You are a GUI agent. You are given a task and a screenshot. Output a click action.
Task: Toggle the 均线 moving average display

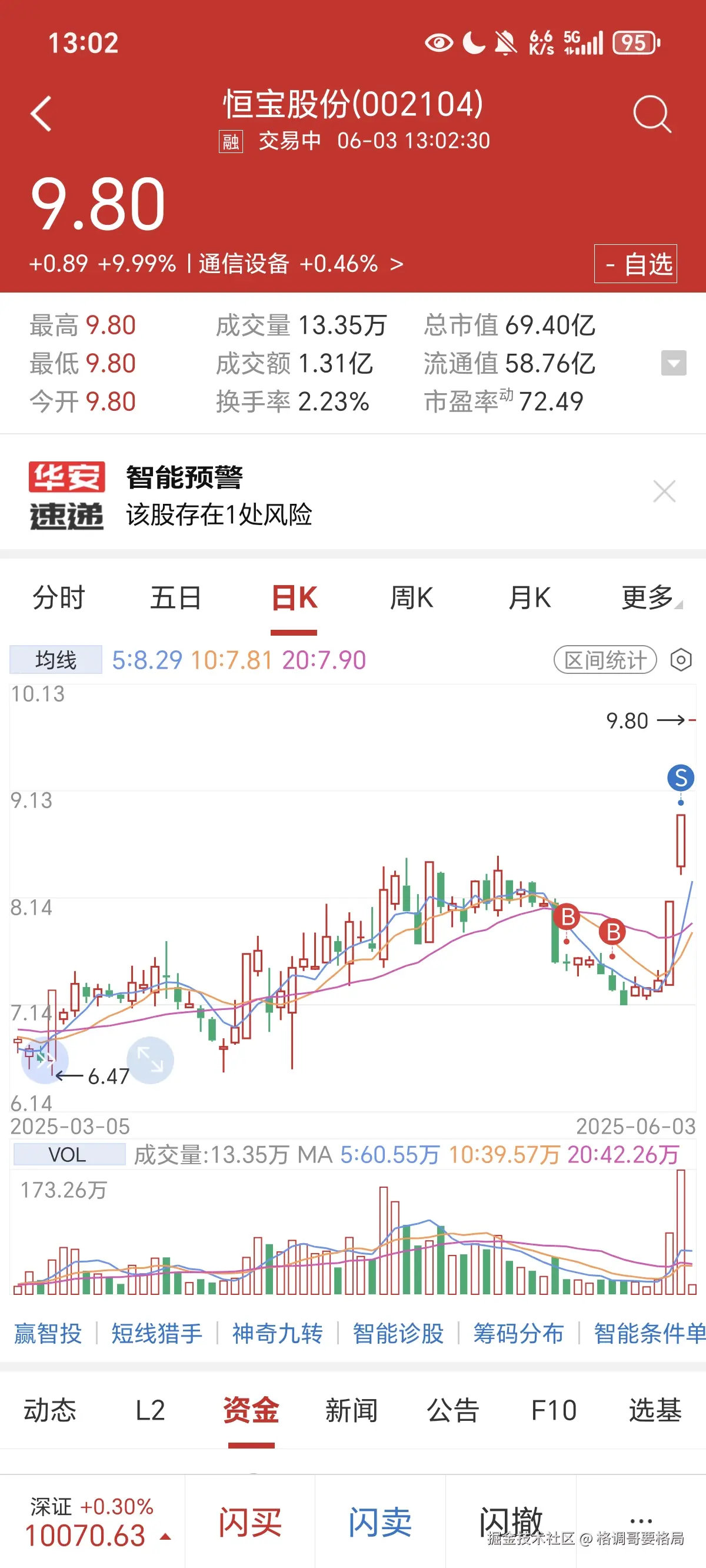[55, 659]
